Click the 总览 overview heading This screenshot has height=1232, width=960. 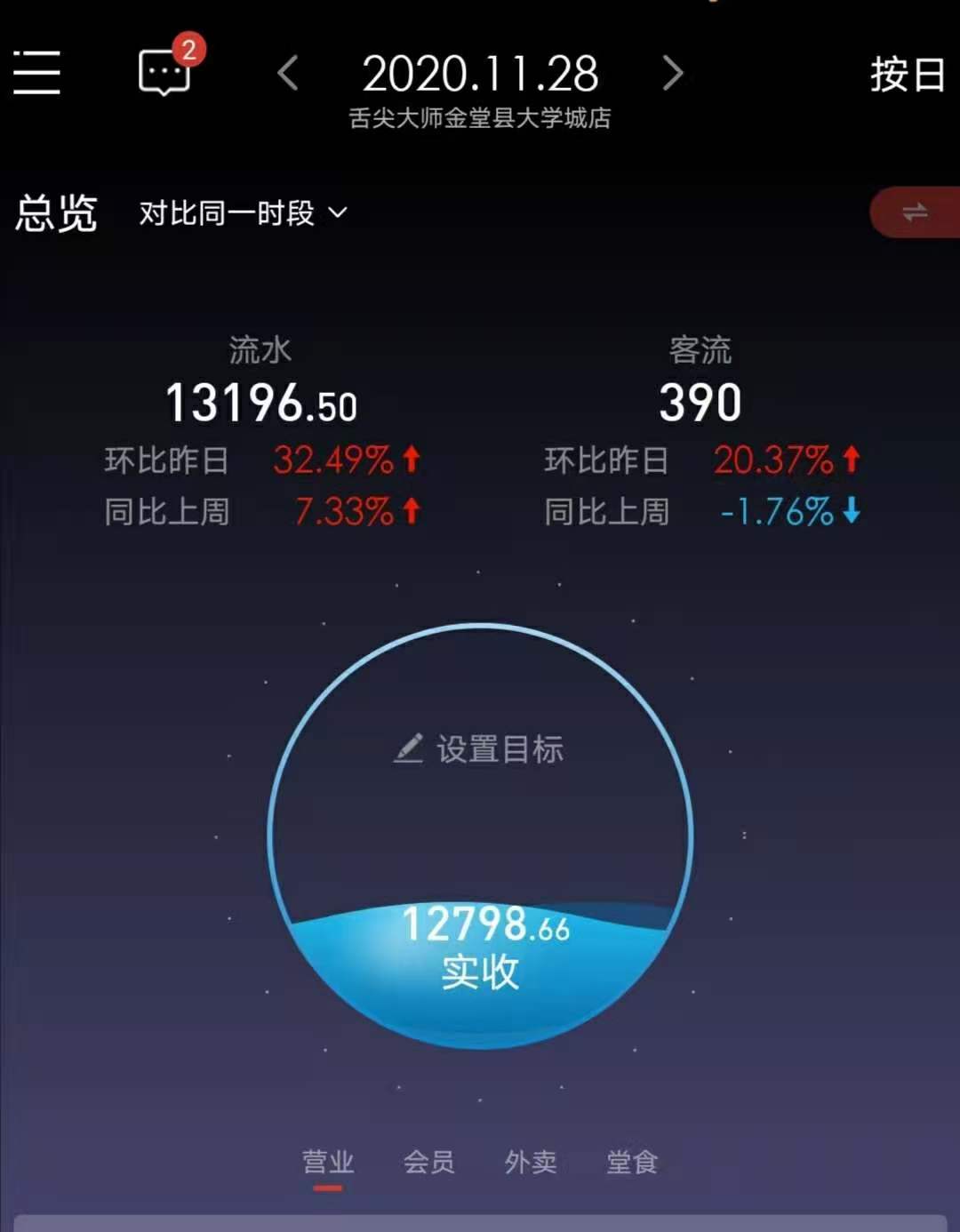point(56,212)
